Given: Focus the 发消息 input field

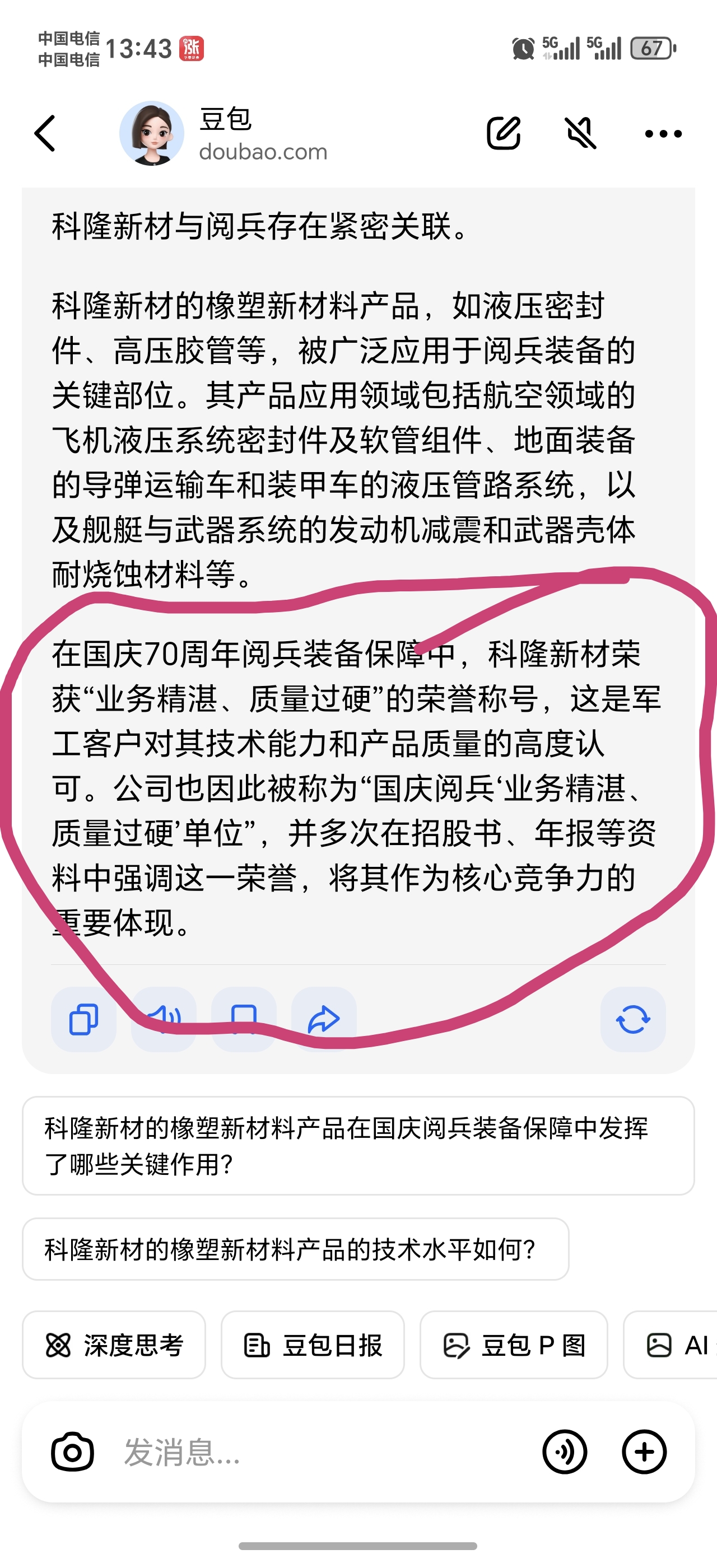Looking at the screenshot, I should [316, 1452].
